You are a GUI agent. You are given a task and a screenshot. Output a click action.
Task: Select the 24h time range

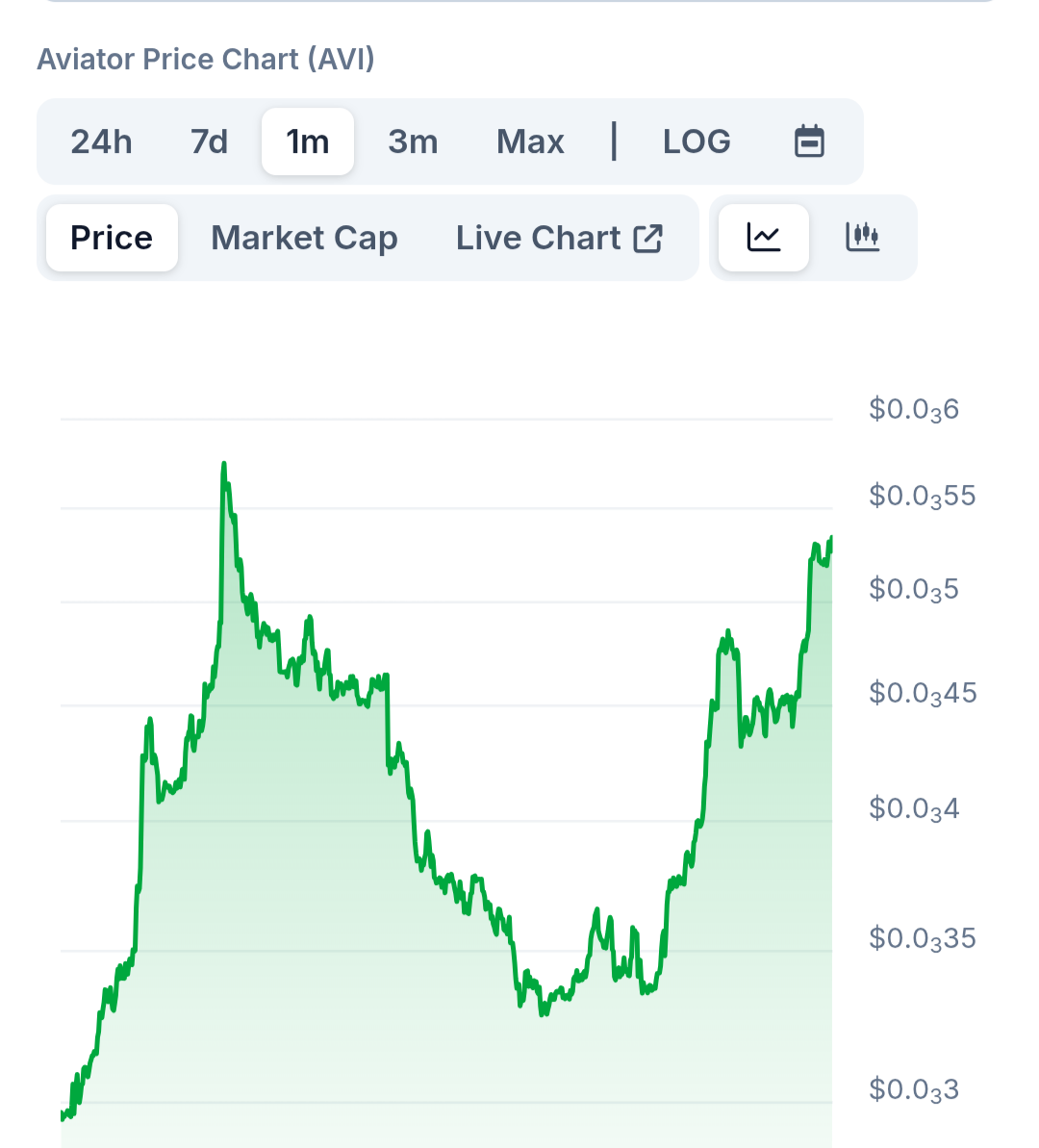(101, 141)
